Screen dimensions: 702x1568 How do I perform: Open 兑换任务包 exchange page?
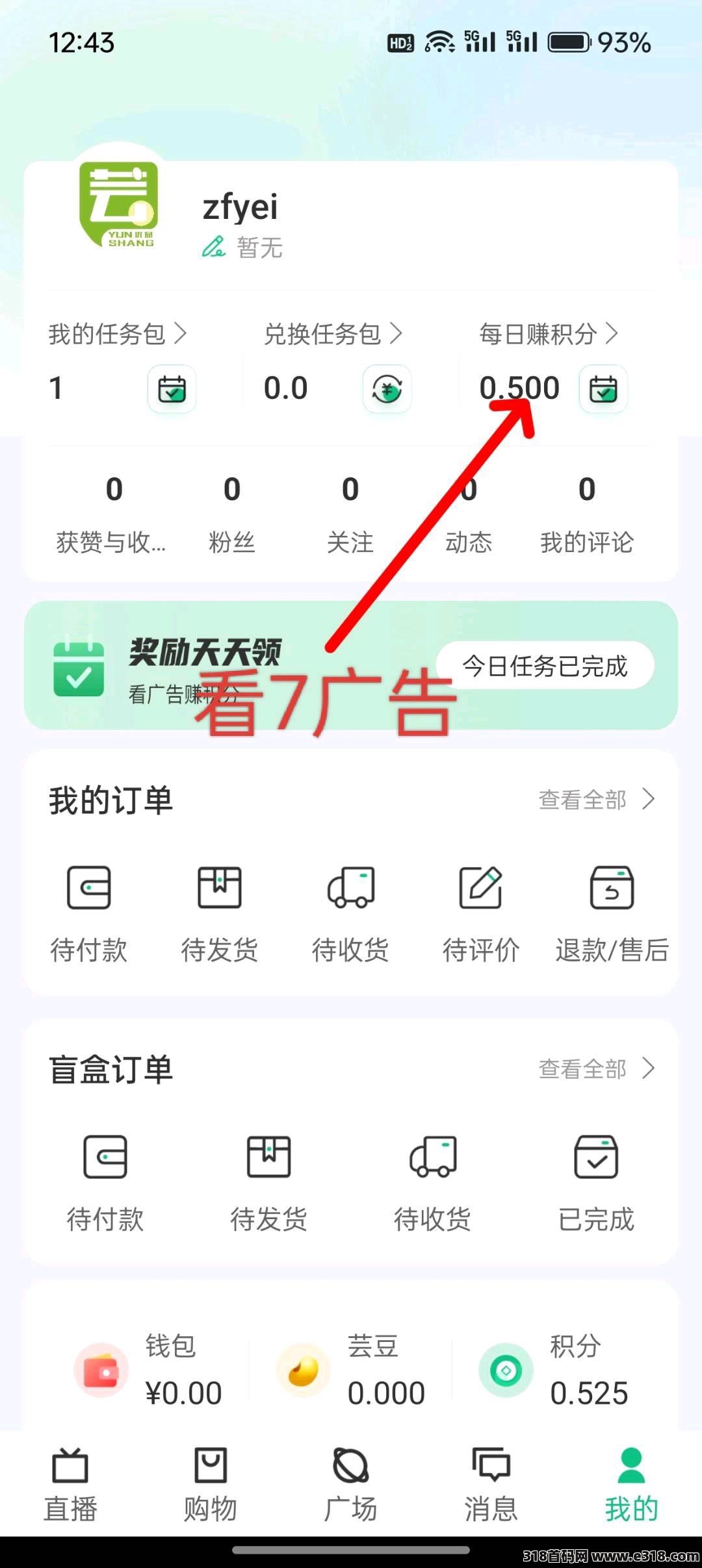332,335
